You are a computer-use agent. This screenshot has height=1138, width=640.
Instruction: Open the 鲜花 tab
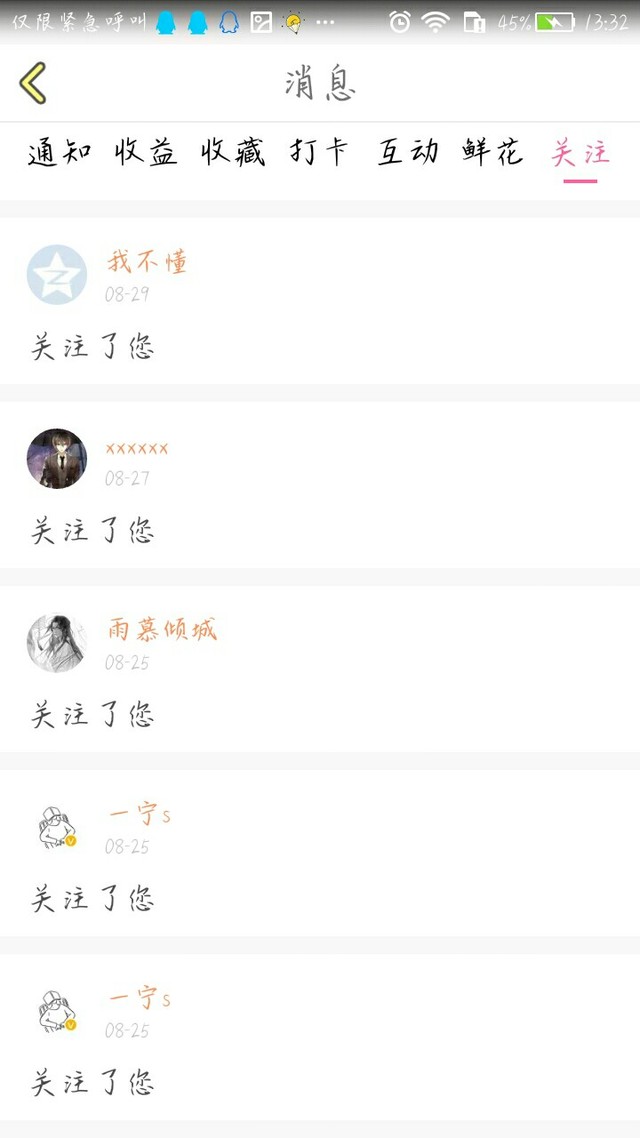[493, 153]
